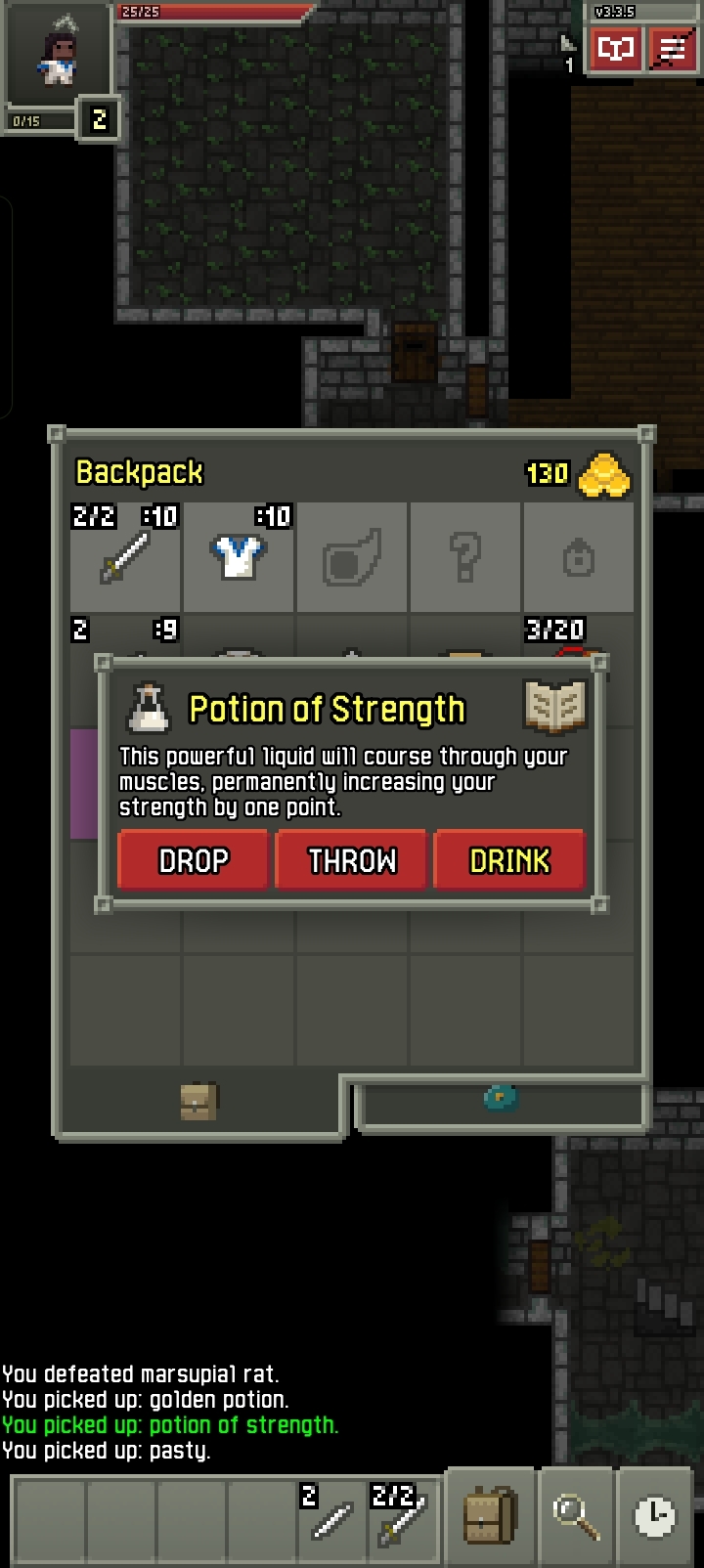Tap the clock wait button
This screenshot has width=704, height=1568.
point(654,1517)
